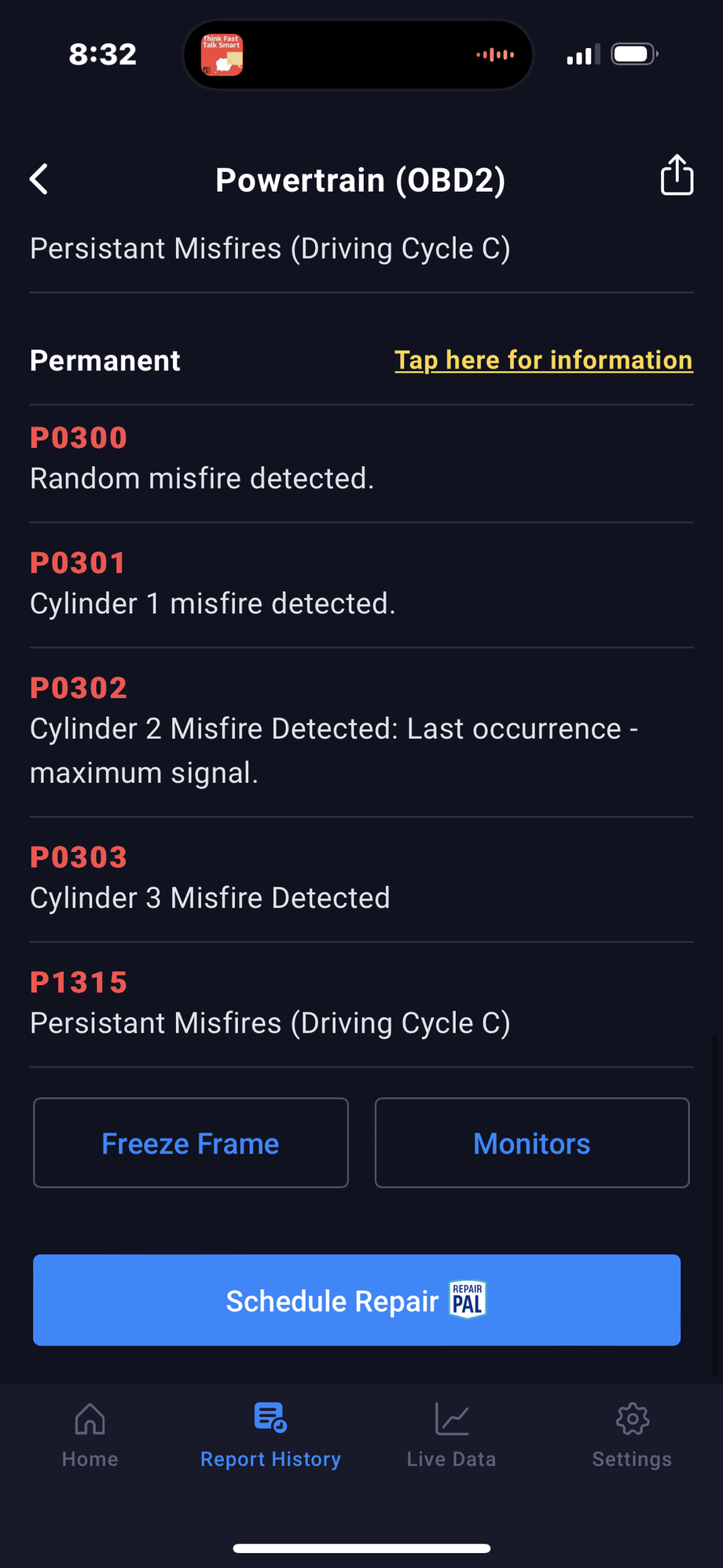723x1568 pixels.
Task: View the Monitors status
Action: pos(532,1143)
